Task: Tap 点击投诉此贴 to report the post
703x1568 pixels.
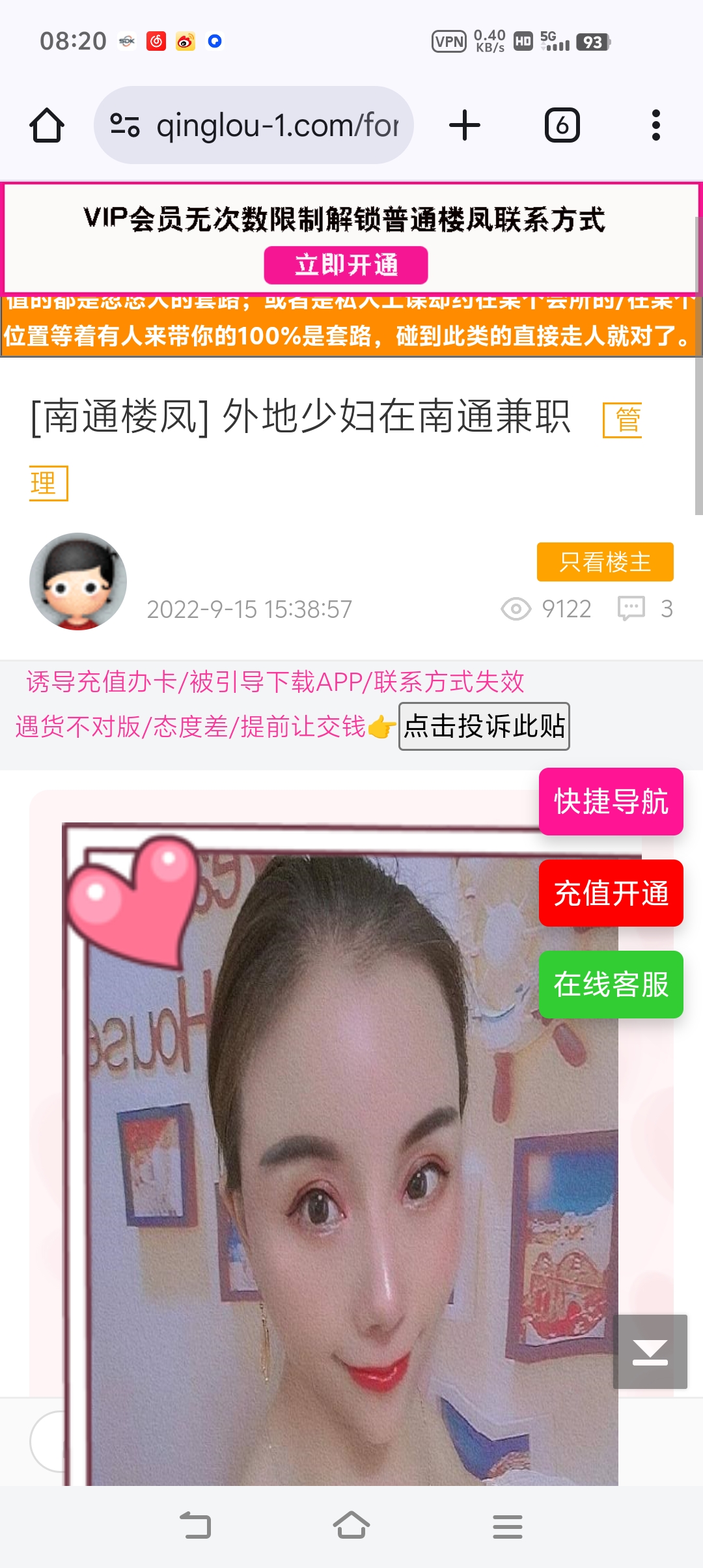Action: (x=484, y=726)
